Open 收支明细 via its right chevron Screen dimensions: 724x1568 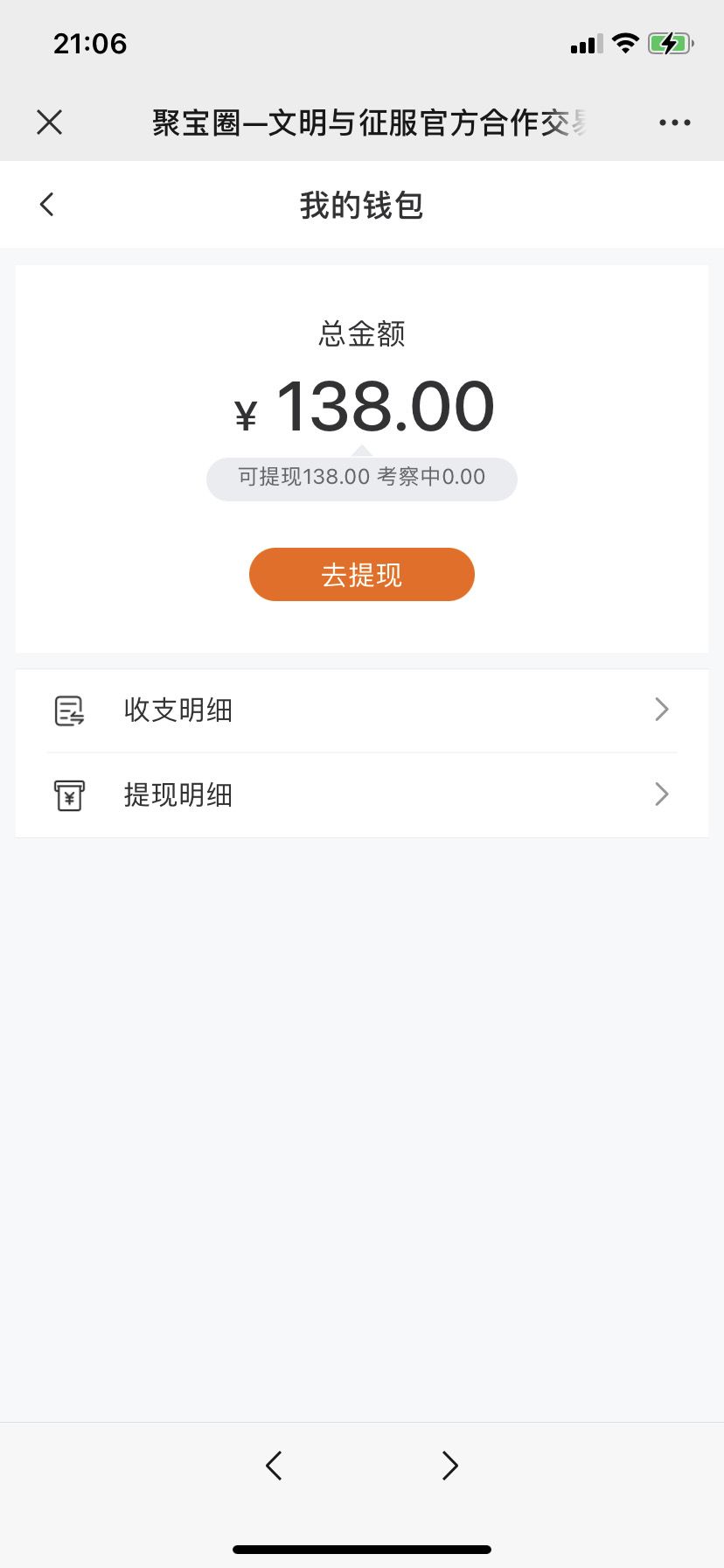662,710
